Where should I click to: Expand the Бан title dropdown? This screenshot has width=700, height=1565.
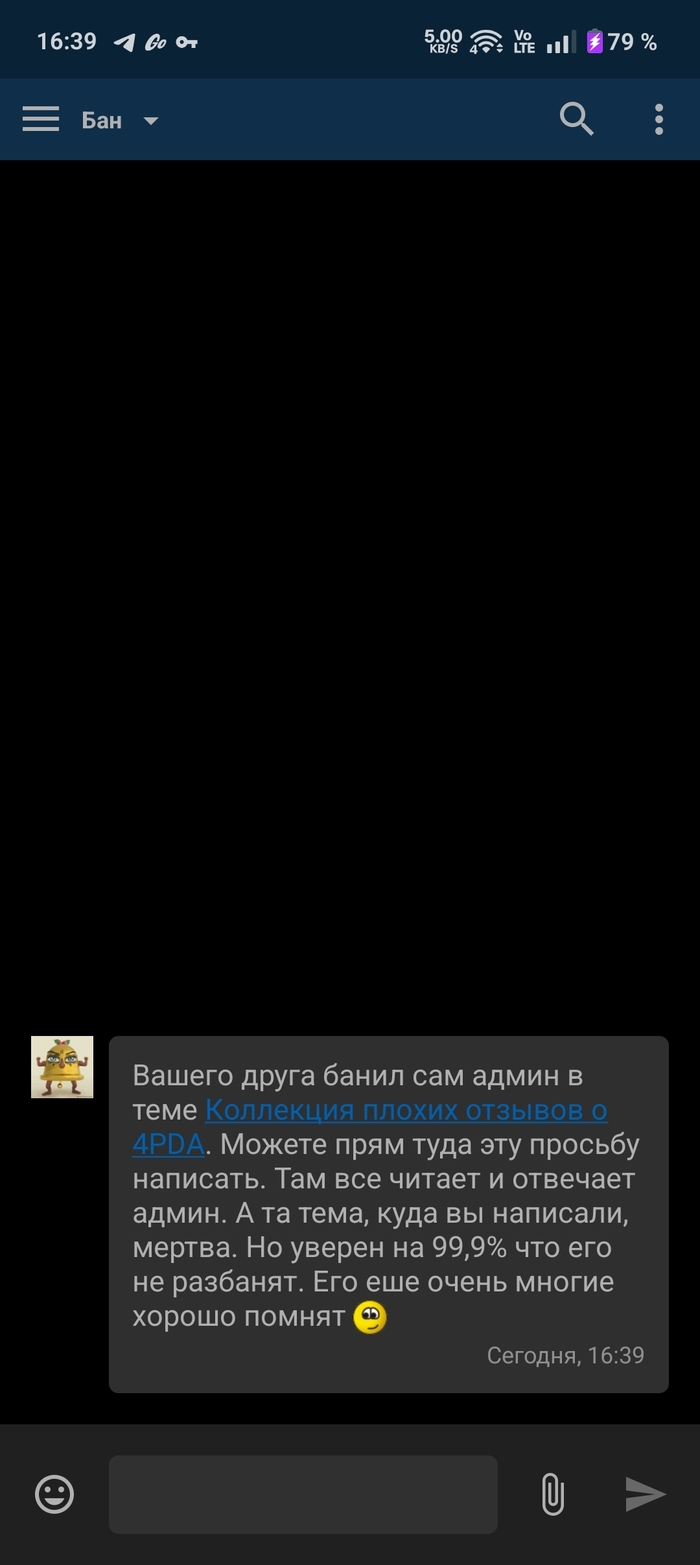point(150,121)
